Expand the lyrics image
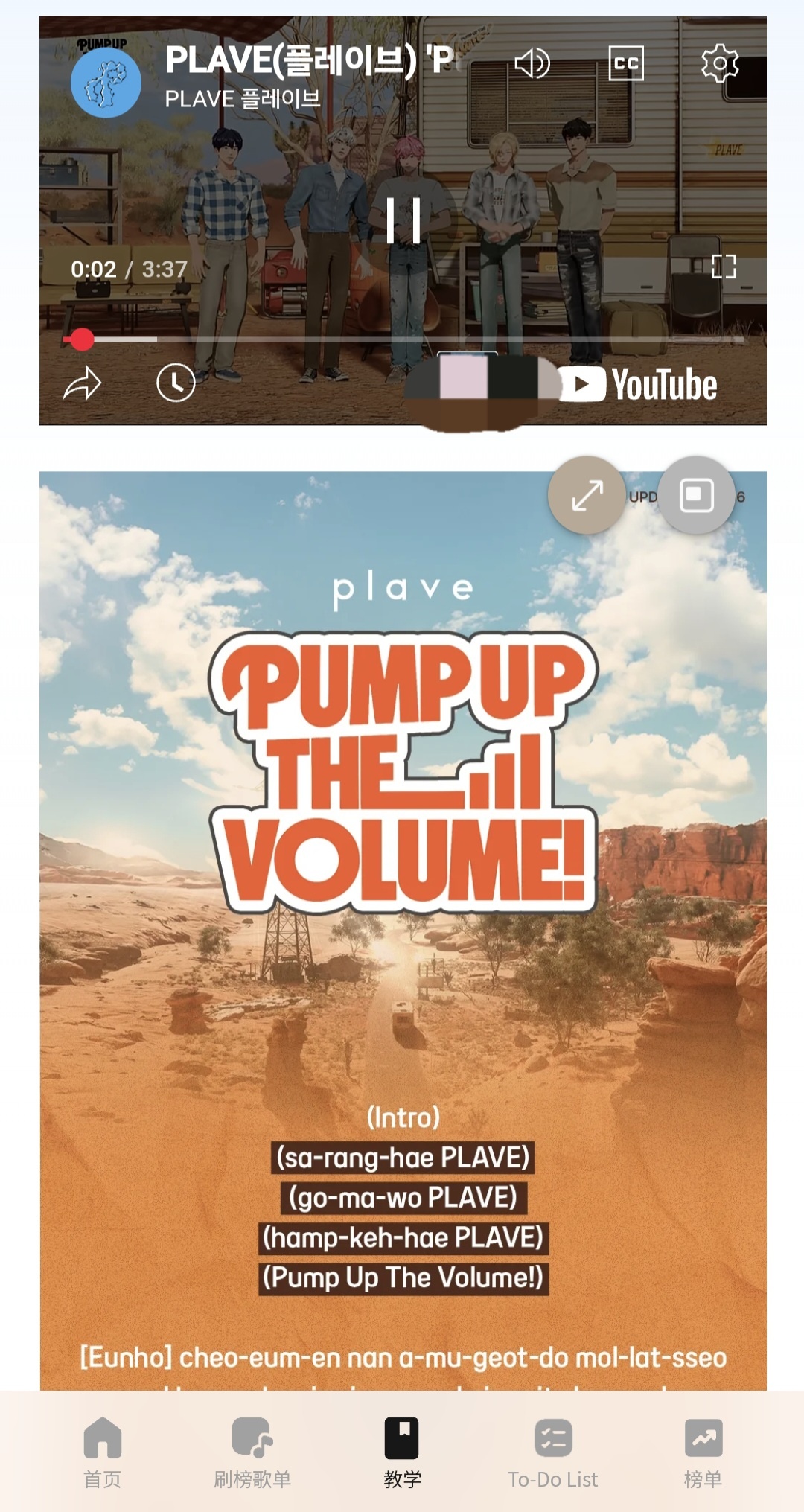The width and height of the screenshot is (804, 1512). (x=587, y=495)
